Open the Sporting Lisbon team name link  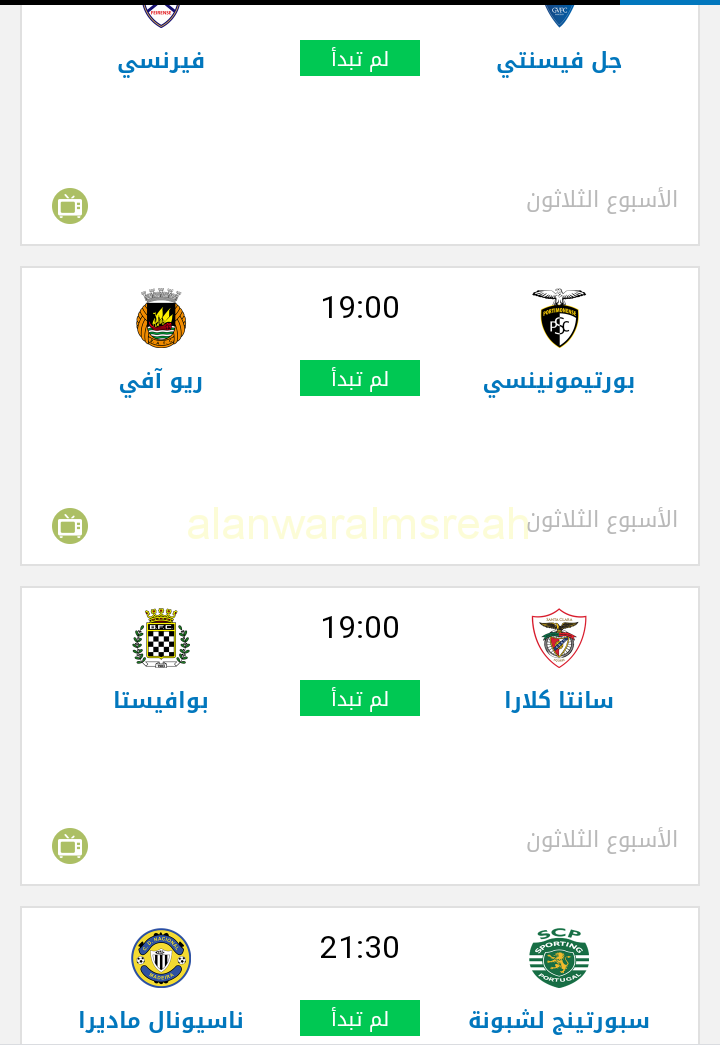coord(558,1021)
